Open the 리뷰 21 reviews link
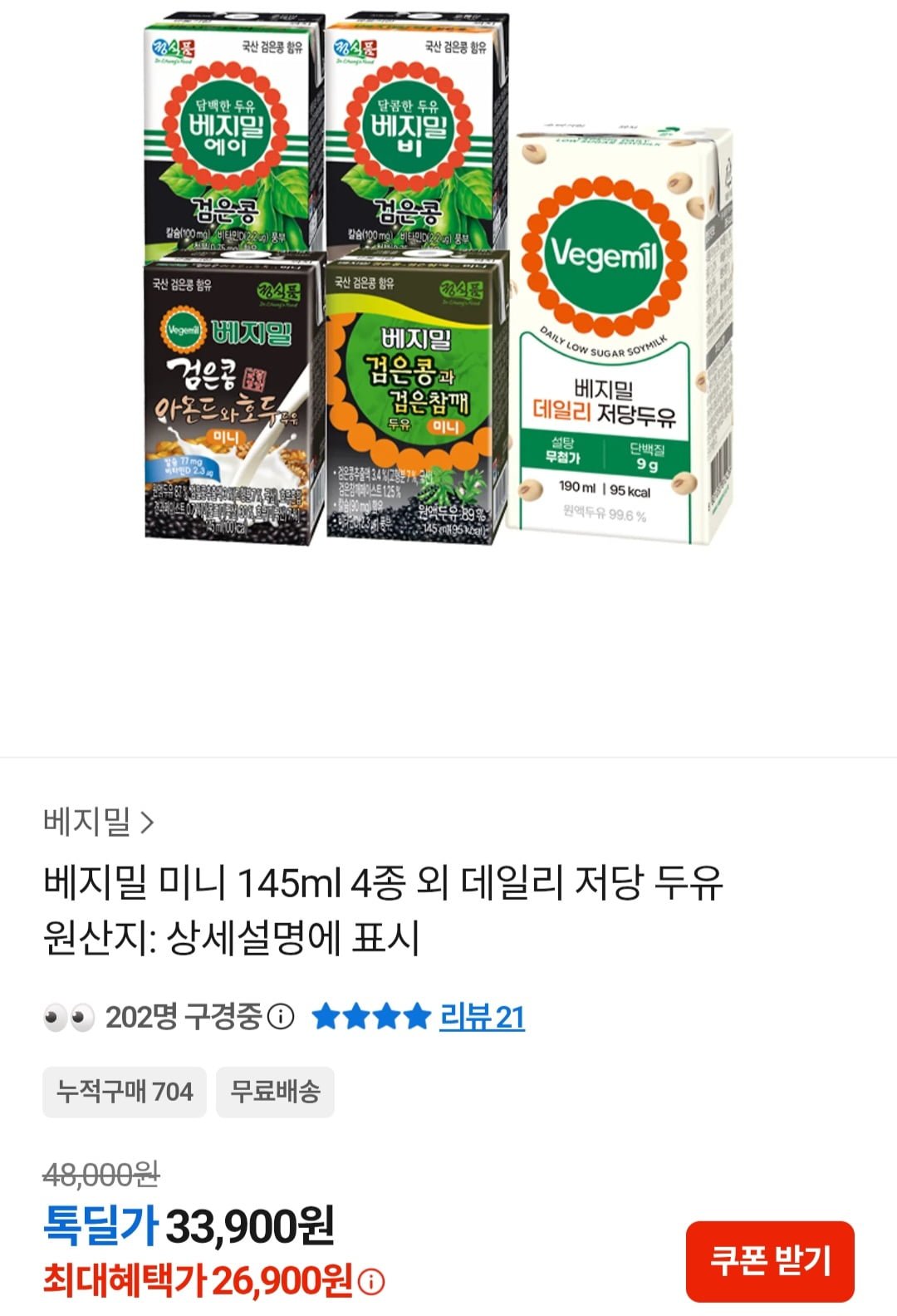897x1316 pixels. click(x=482, y=1017)
